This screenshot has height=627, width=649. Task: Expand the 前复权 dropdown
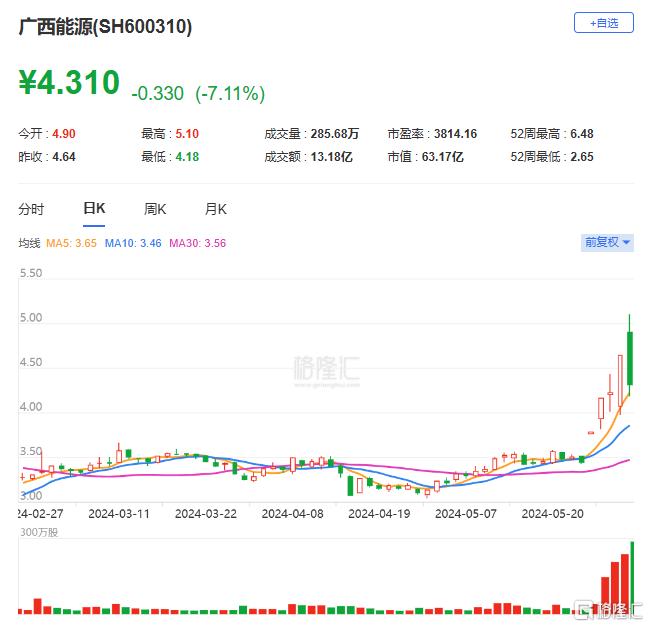pyautogui.click(x=608, y=242)
